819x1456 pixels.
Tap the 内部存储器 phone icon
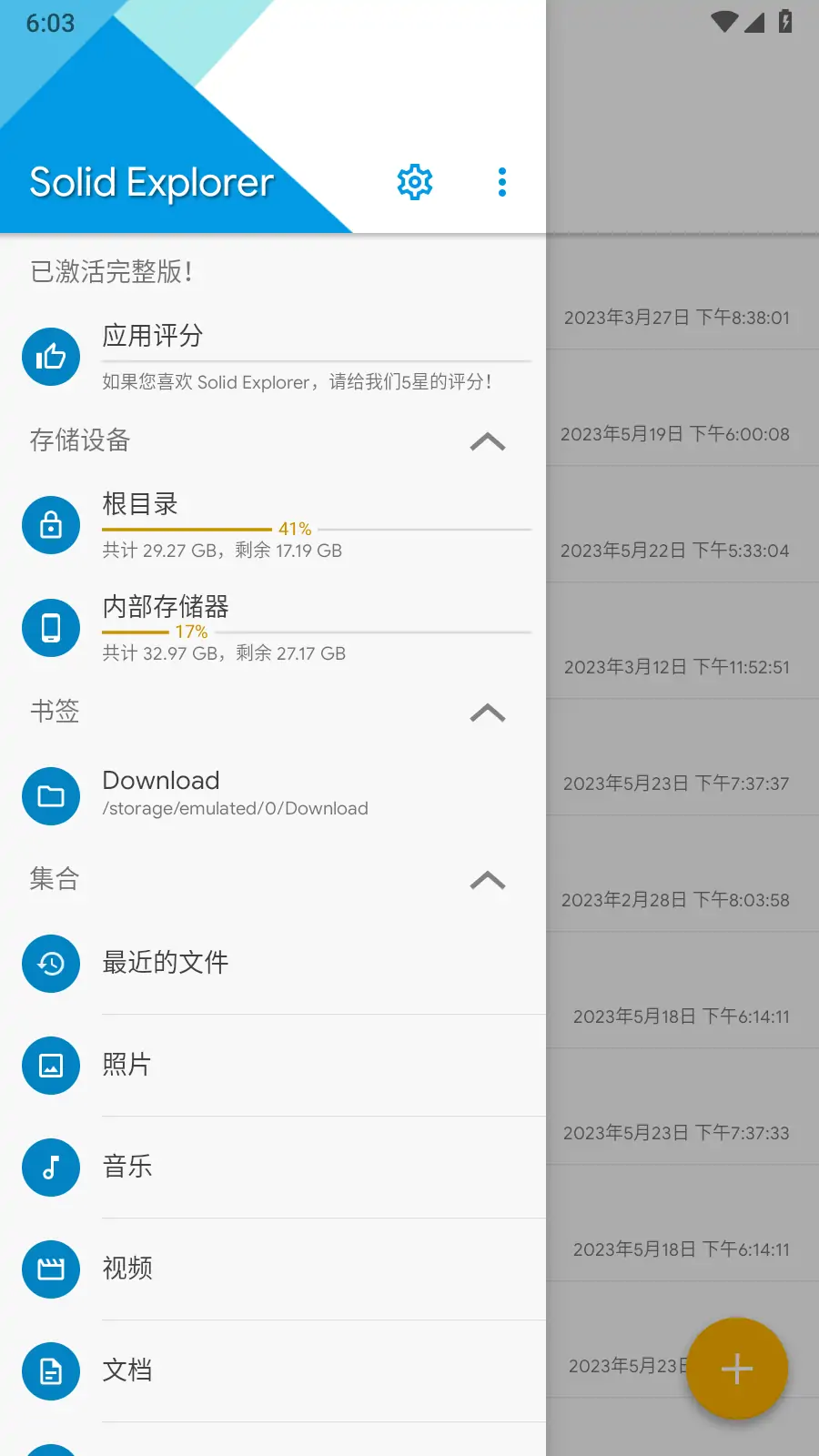pyautogui.click(x=50, y=627)
